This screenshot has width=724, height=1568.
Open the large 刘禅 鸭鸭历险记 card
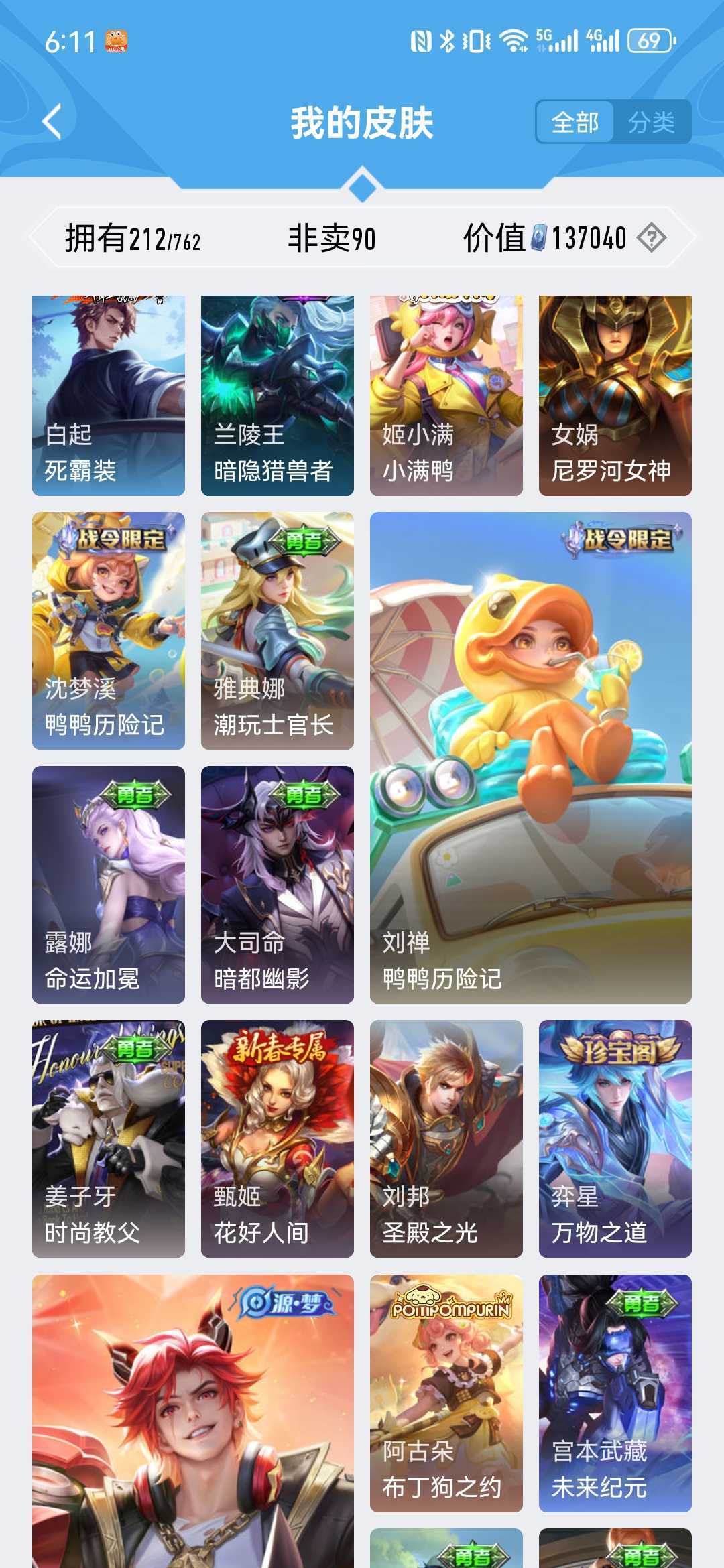531,757
